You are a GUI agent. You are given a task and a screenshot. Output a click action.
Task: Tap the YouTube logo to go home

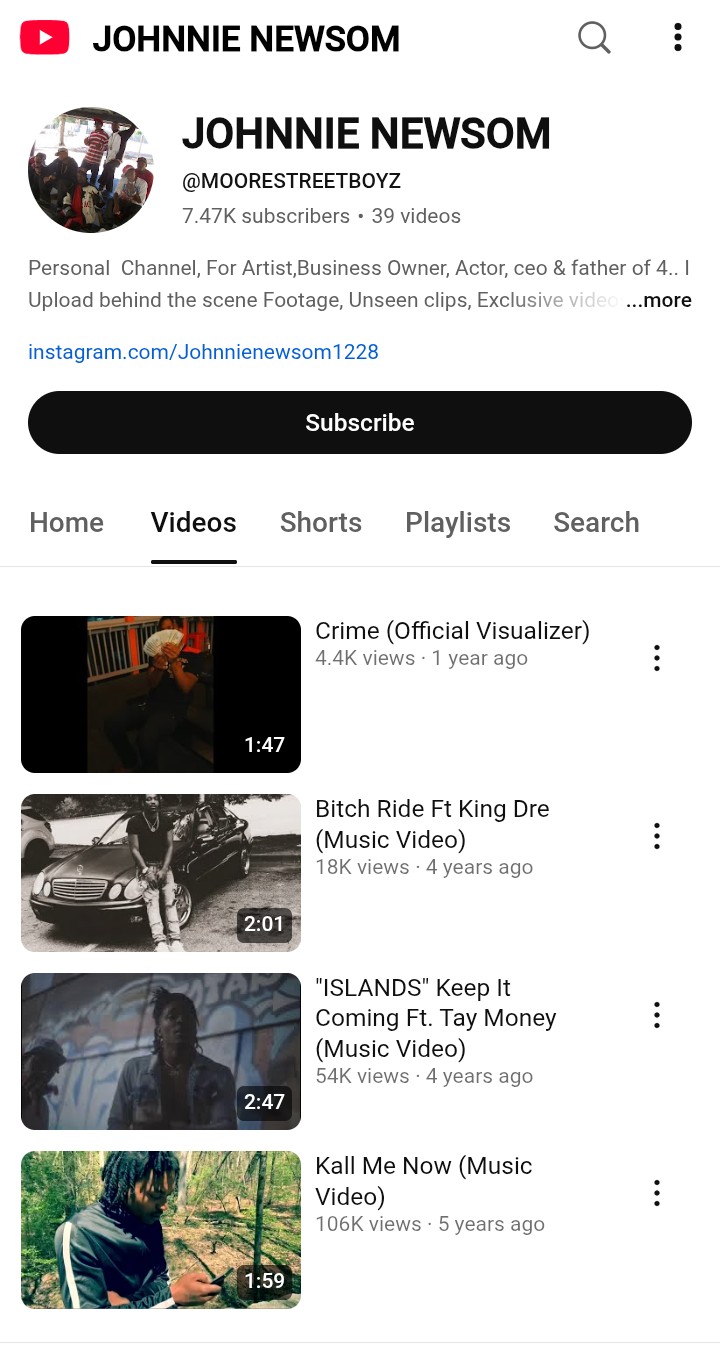pos(45,39)
